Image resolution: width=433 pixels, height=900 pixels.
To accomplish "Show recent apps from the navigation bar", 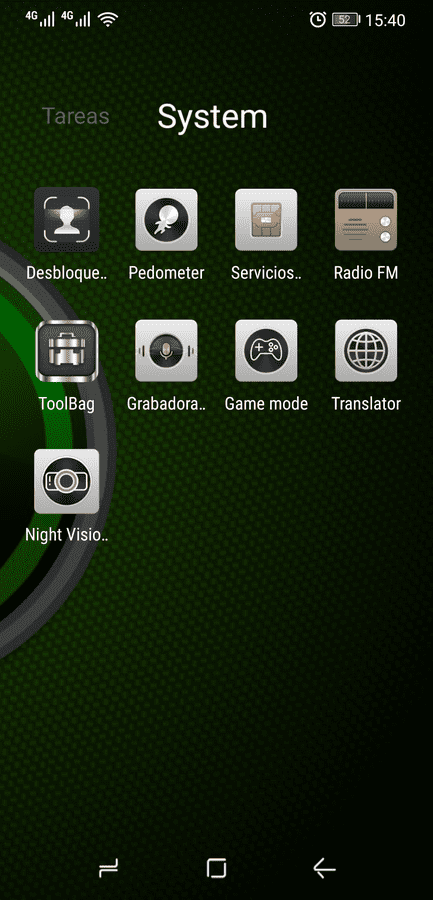I will pyautogui.click(x=109, y=868).
